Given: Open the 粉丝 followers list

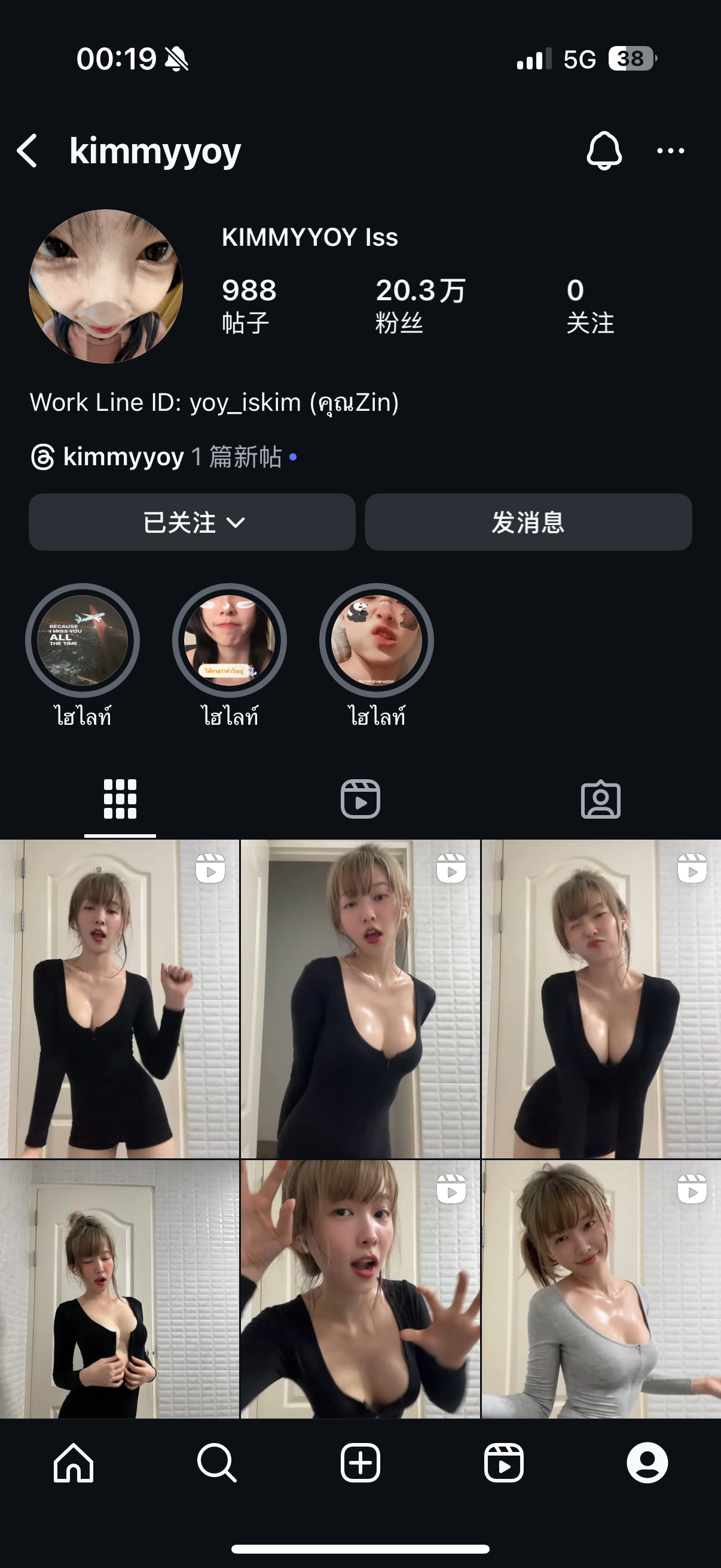Looking at the screenshot, I should (x=420, y=306).
